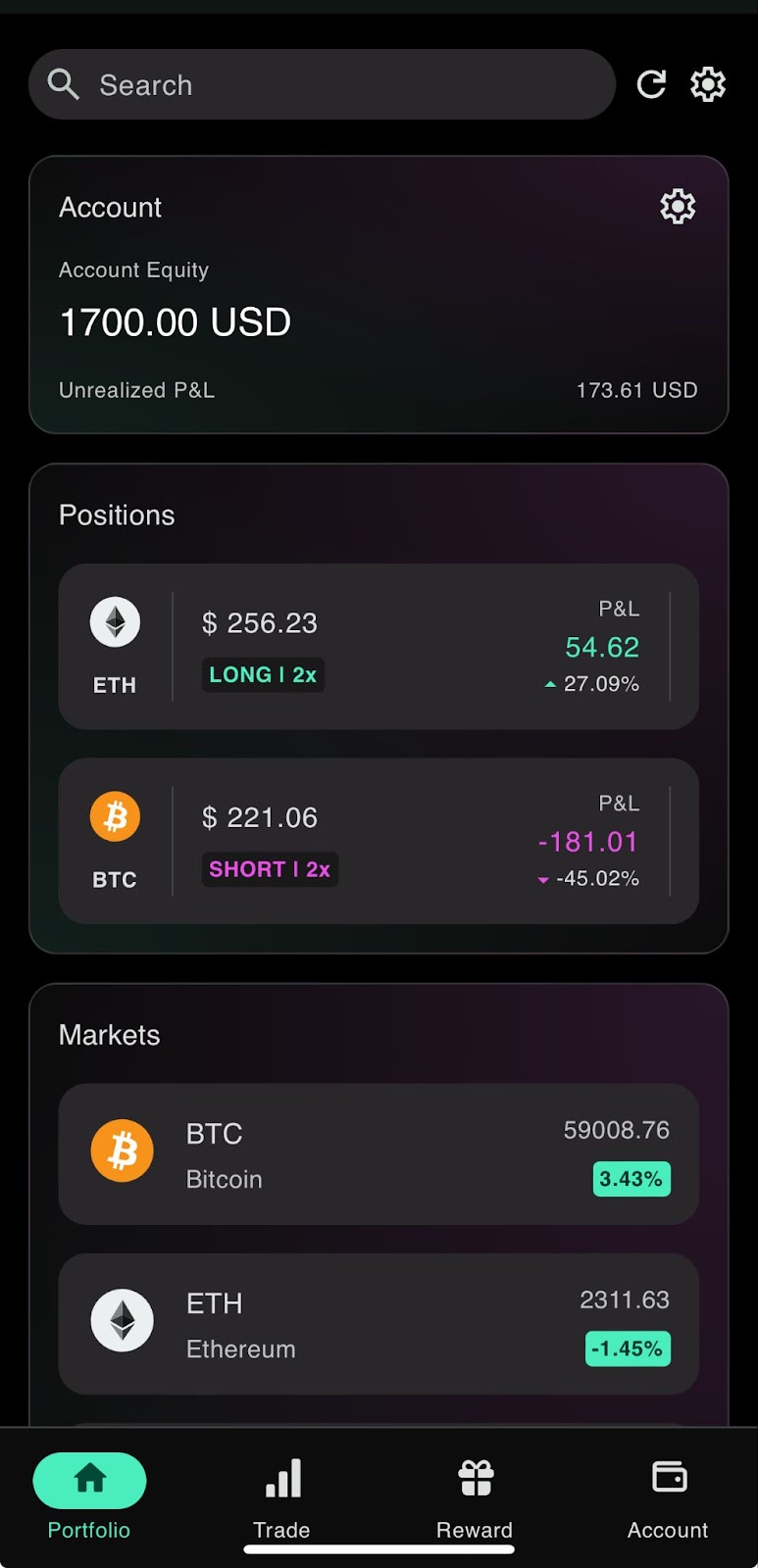The width and height of the screenshot is (758, 1568).
Task: View the Ethereum market
Action: coord(379,1324)
